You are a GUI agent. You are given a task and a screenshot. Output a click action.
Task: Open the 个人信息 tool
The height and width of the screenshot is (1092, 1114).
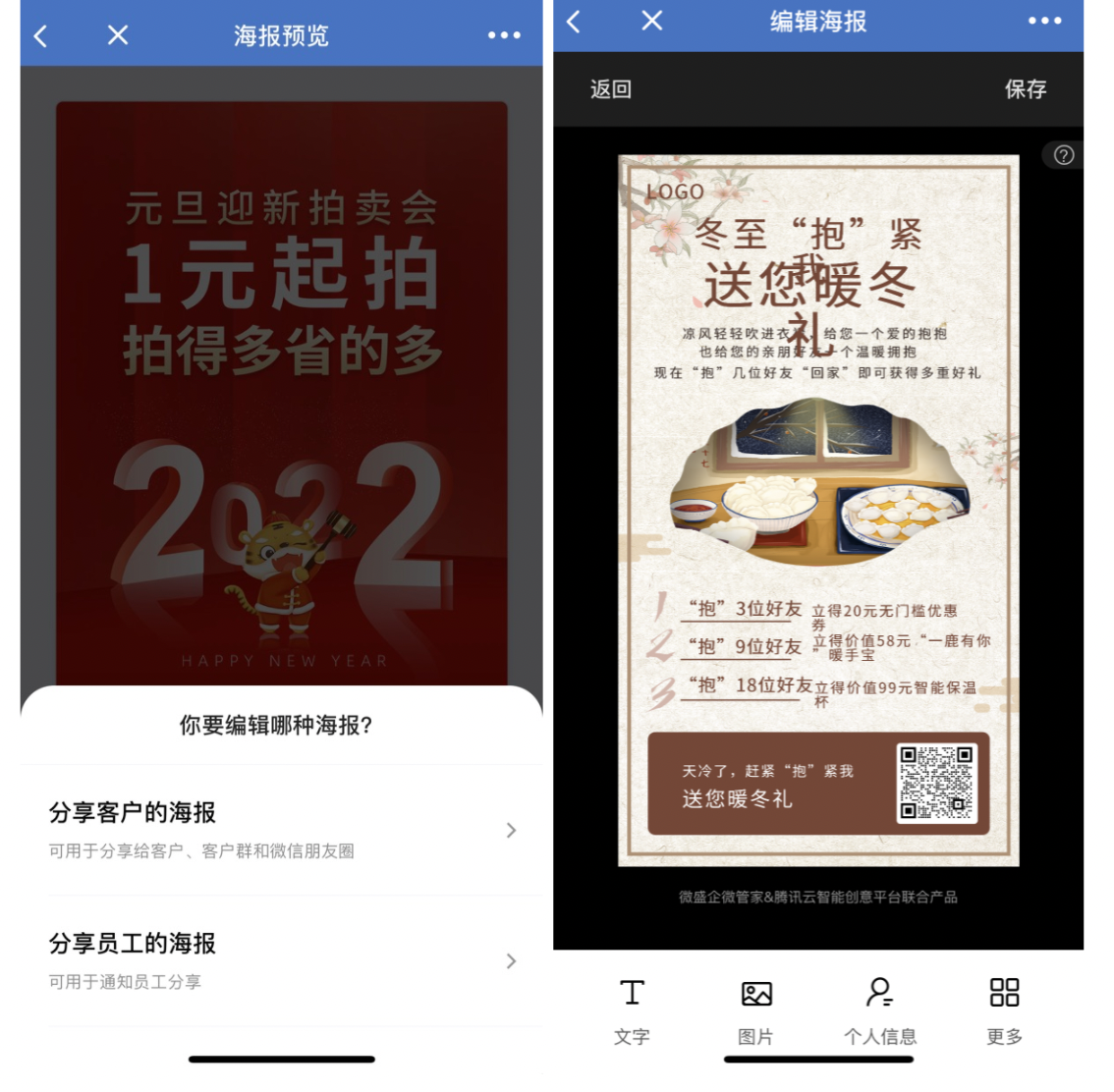(x=880, y=1010)
